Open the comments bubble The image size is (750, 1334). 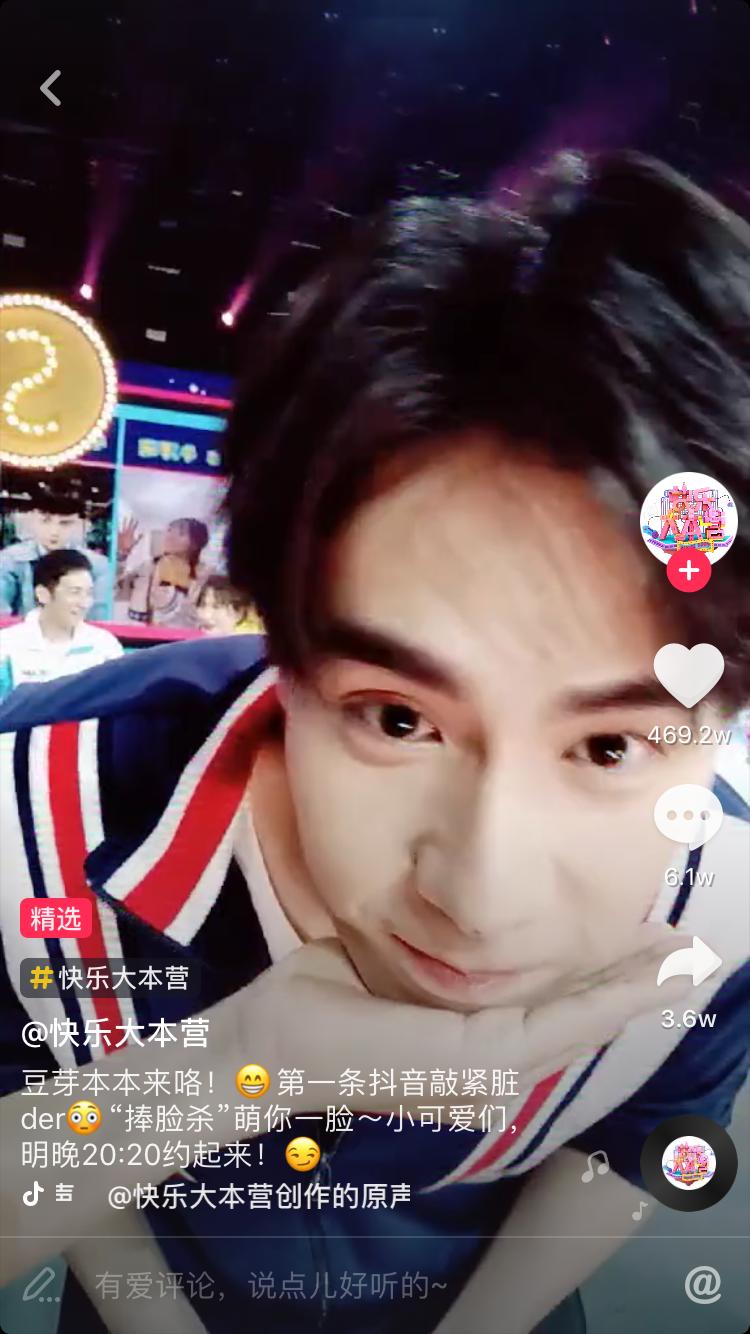[x=688, y=816]
